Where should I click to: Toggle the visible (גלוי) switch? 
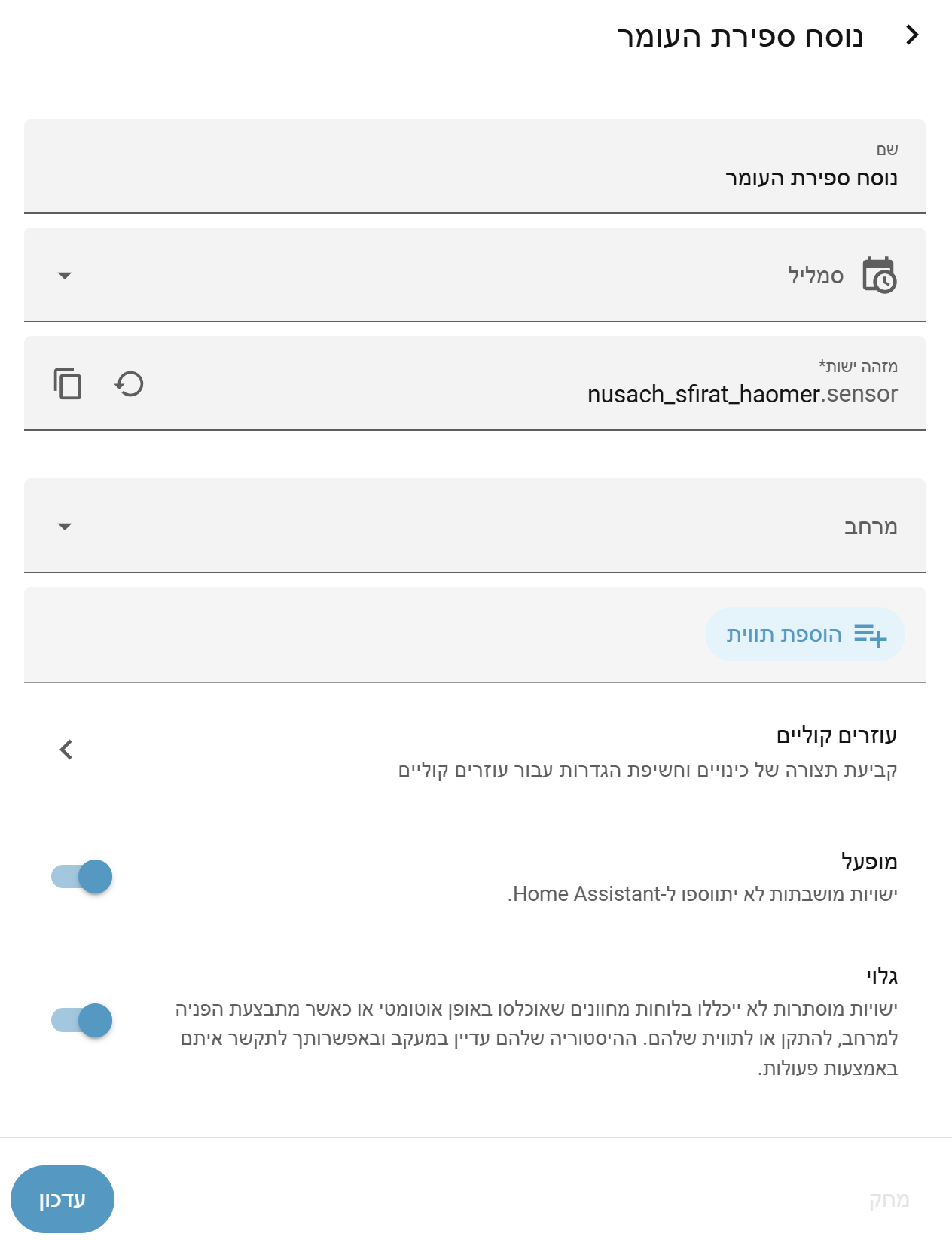click(x=82, y=1021)
